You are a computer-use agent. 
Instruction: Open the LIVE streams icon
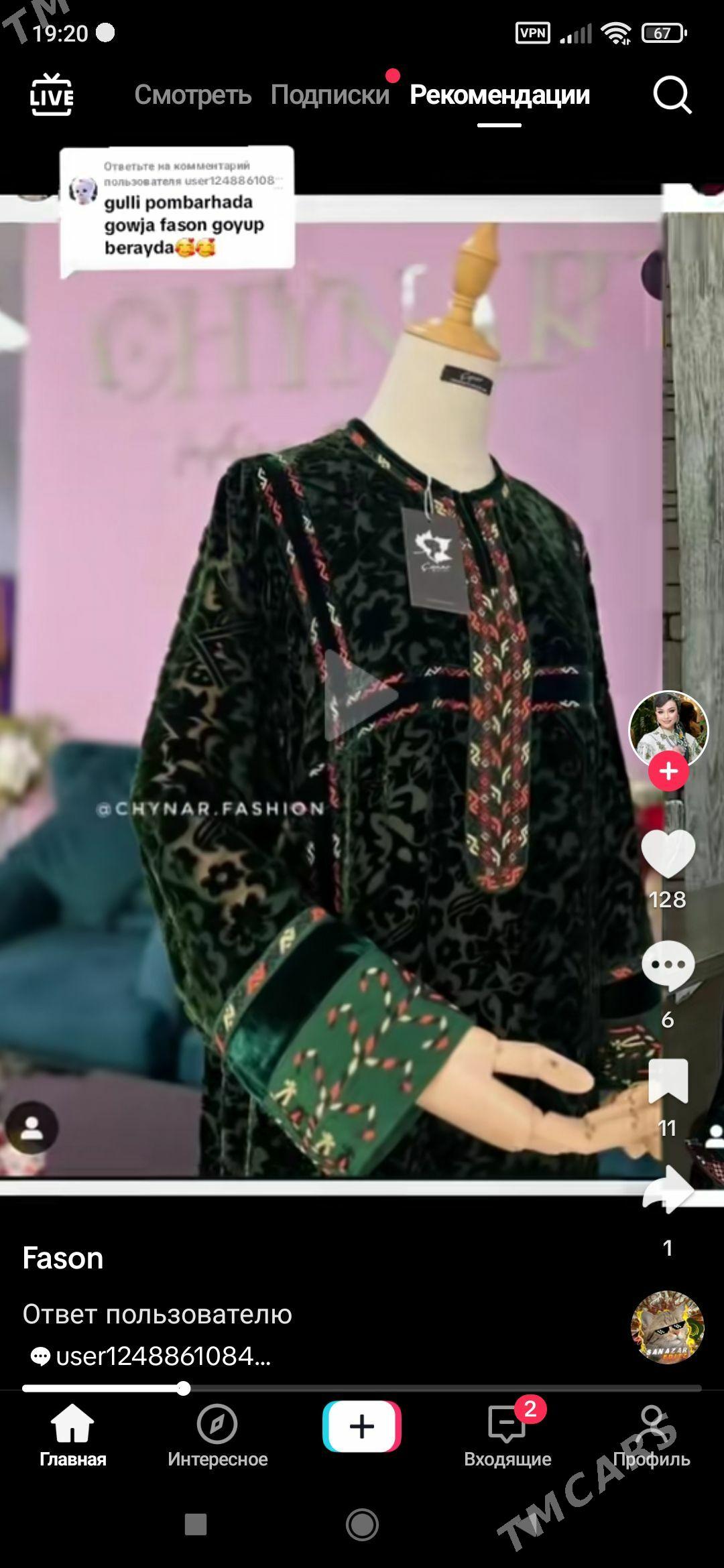tap(52, 94)
